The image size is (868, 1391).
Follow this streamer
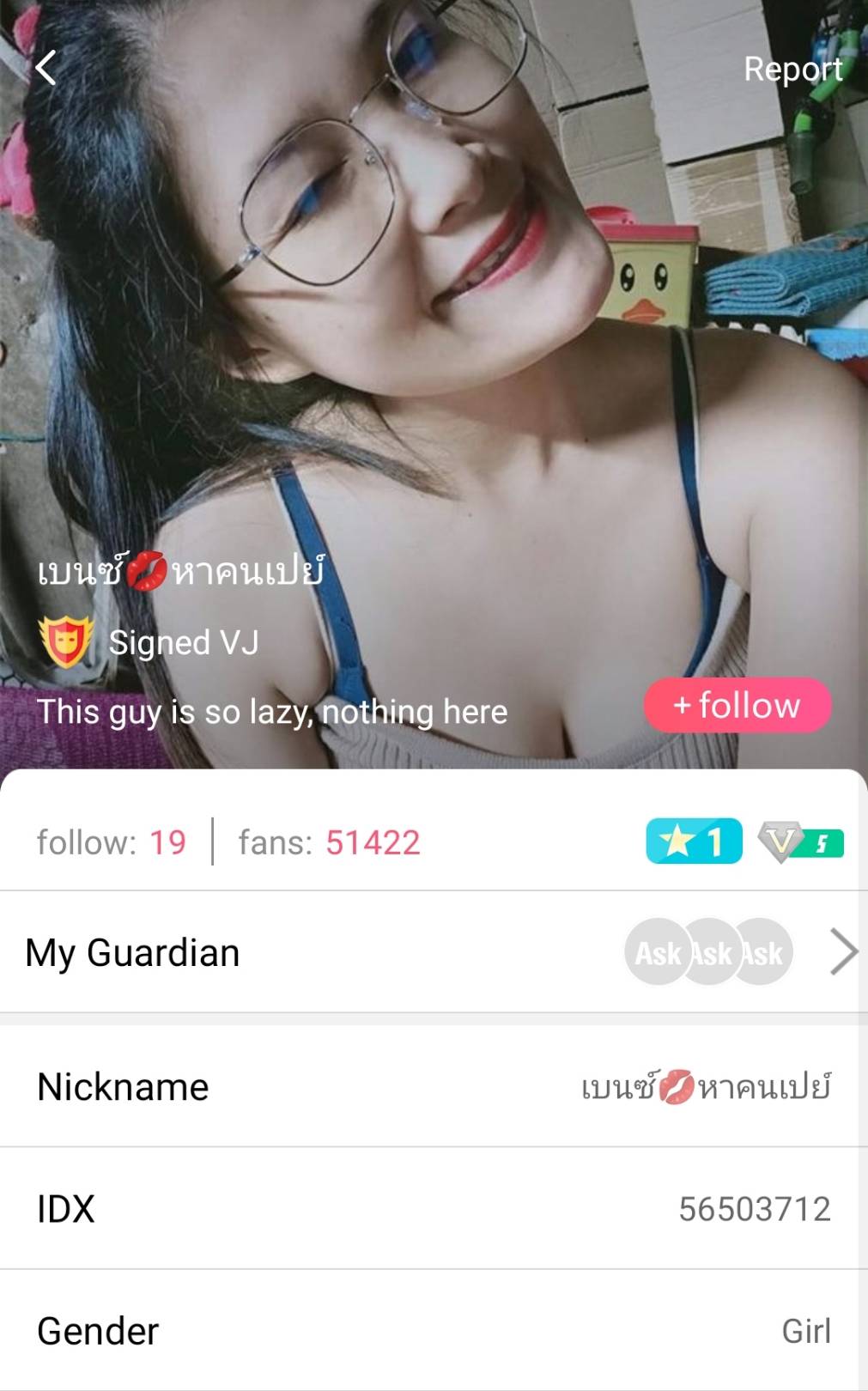click(737, 706)
